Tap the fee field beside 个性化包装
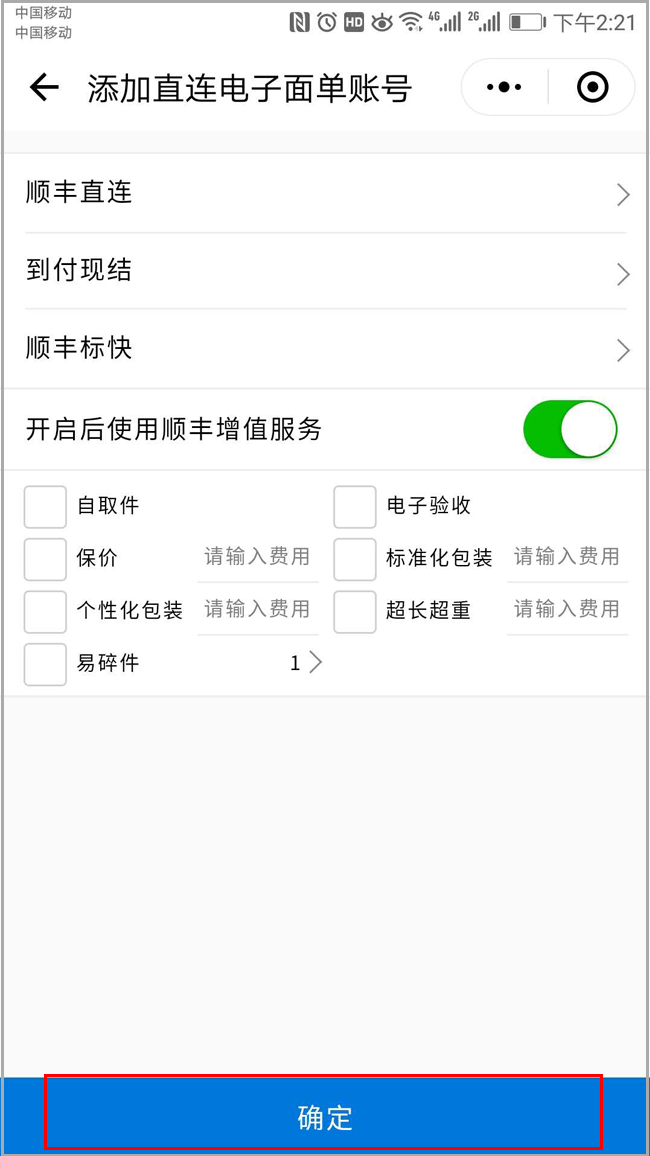Viewport: 650px width, 1156px height. click(x=258, y=610)
